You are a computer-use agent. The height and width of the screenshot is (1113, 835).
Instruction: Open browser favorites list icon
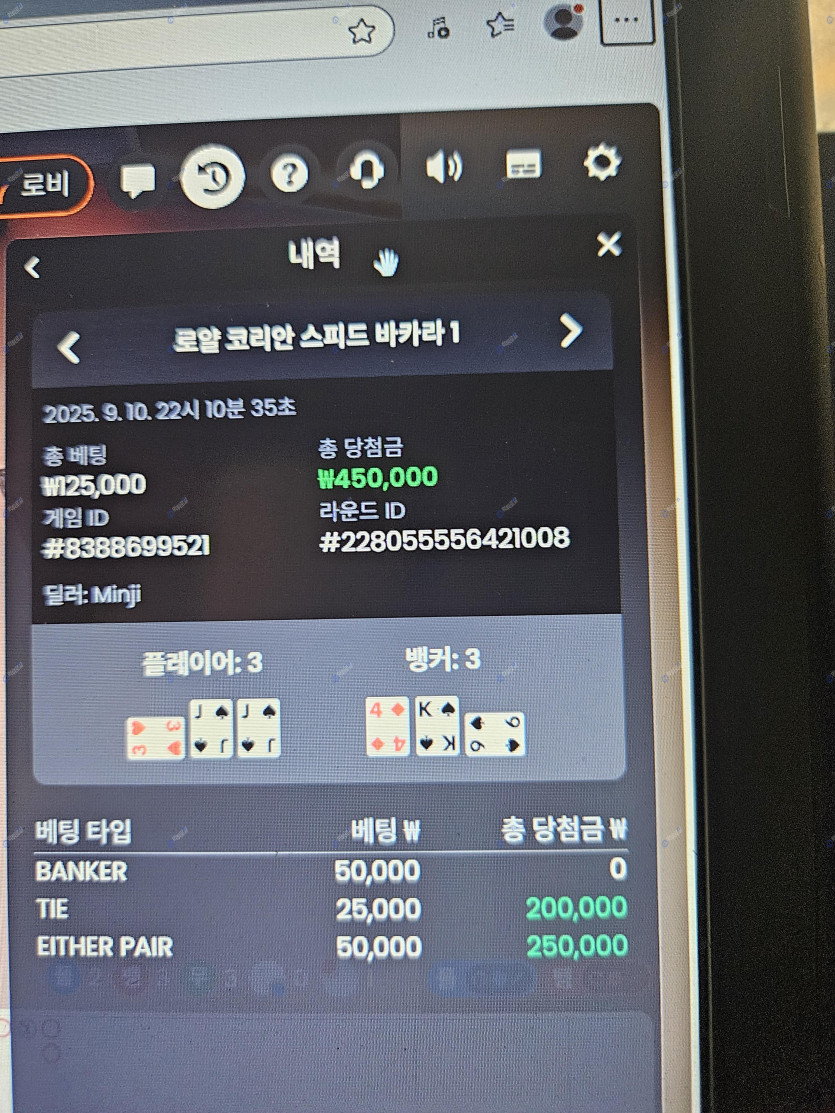click(x=501, y=25)
